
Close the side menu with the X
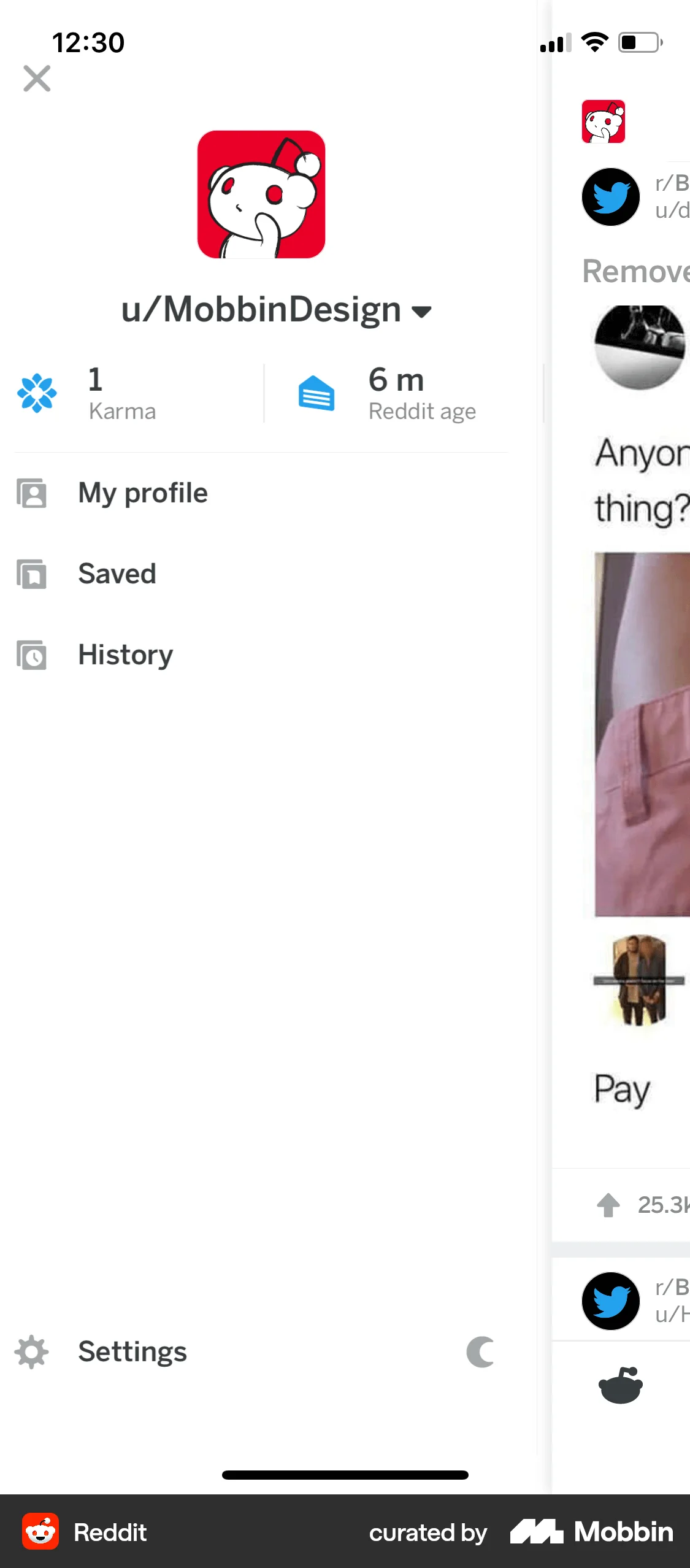(37, 79)
